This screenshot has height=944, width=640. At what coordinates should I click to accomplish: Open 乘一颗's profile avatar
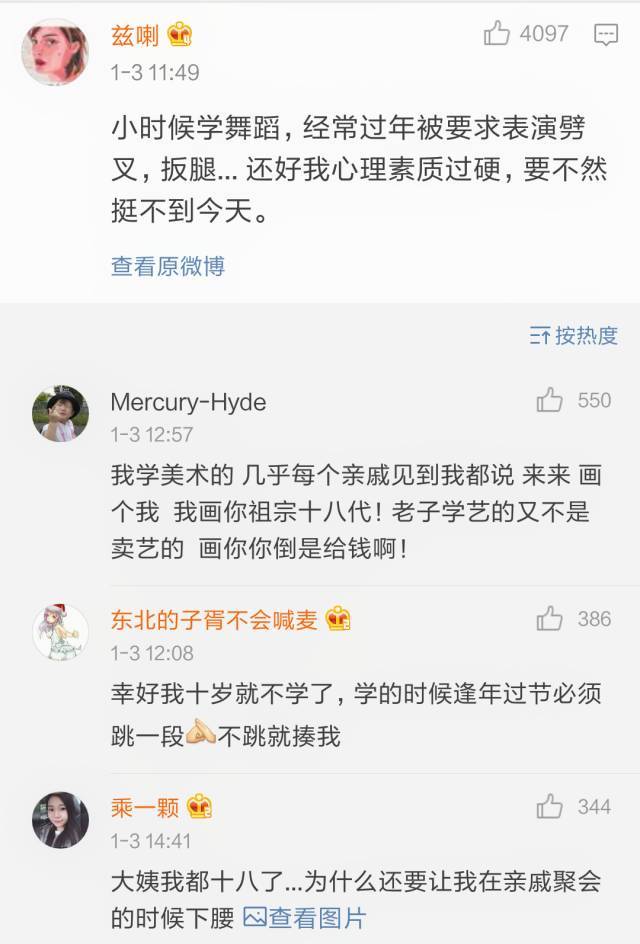pos(60,819)
